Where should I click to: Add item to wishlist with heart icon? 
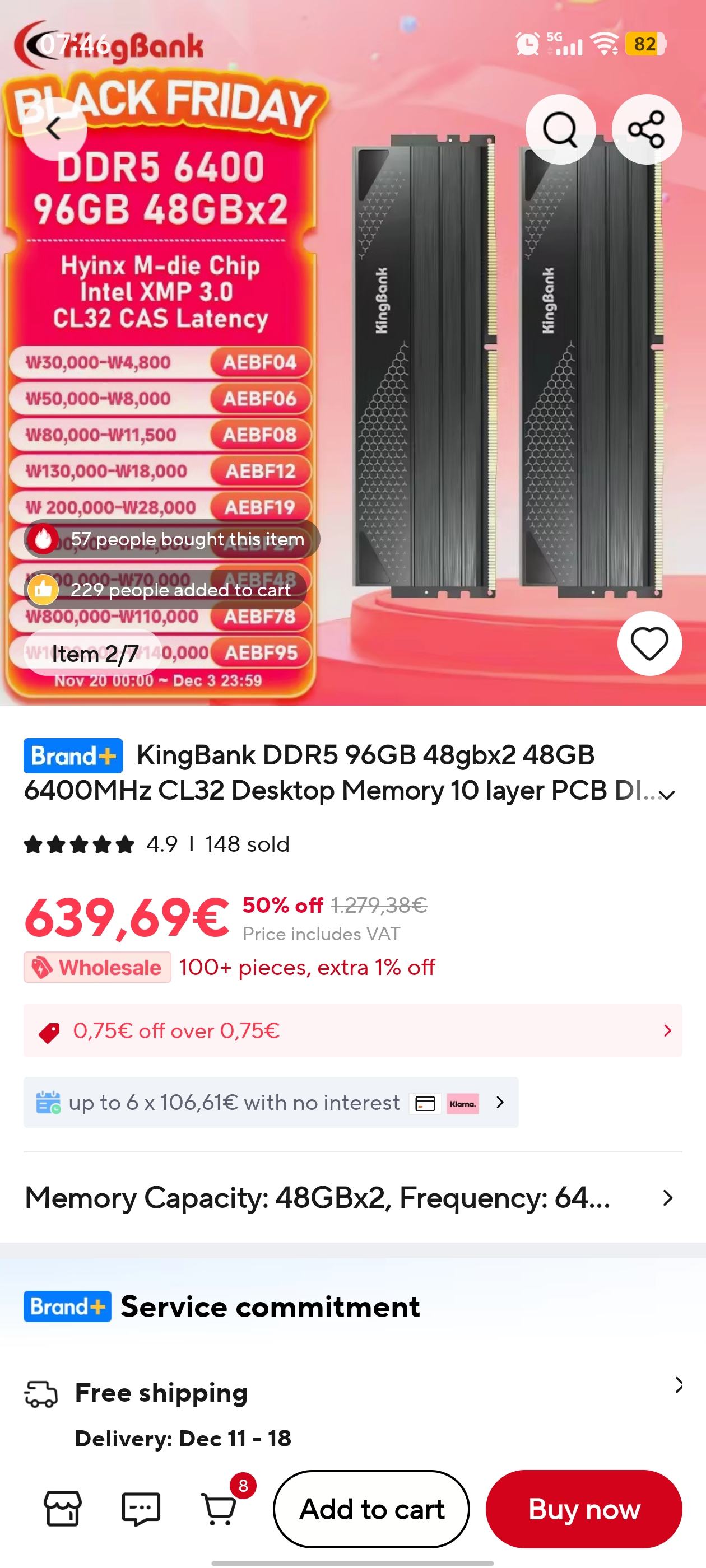click(649, 643)
